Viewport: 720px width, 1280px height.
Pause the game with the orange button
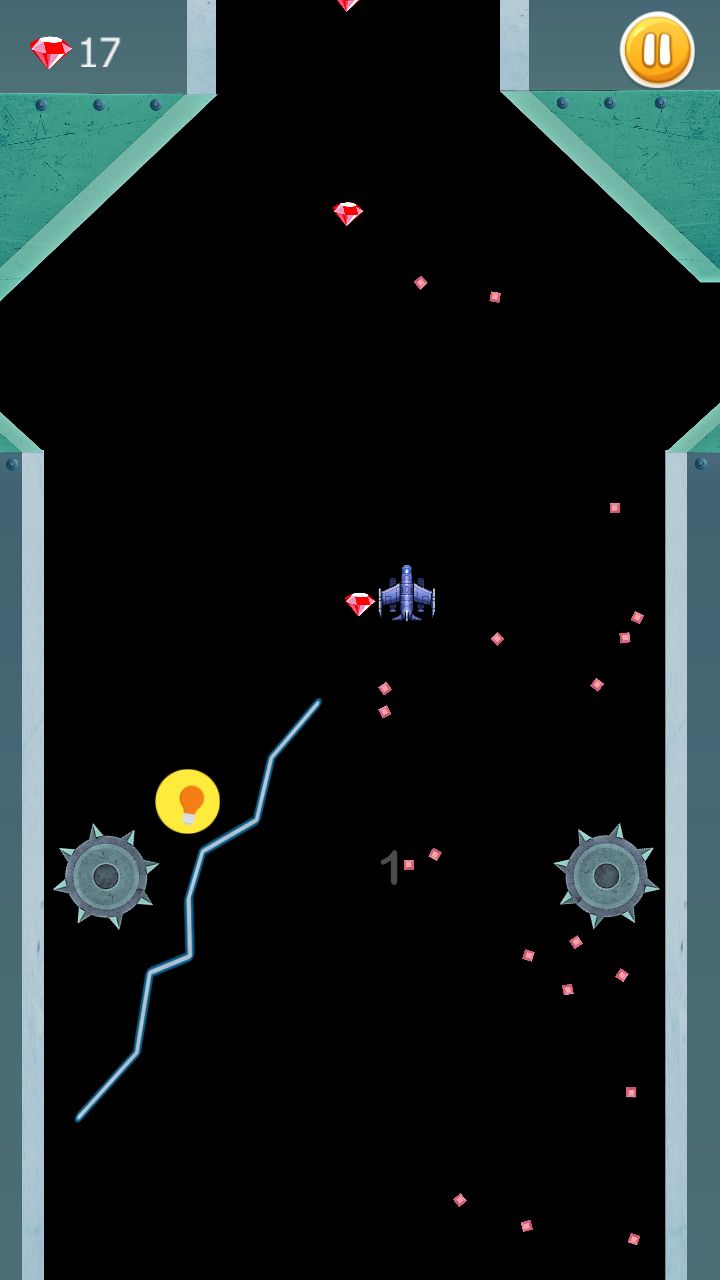[x=657, y=50]
